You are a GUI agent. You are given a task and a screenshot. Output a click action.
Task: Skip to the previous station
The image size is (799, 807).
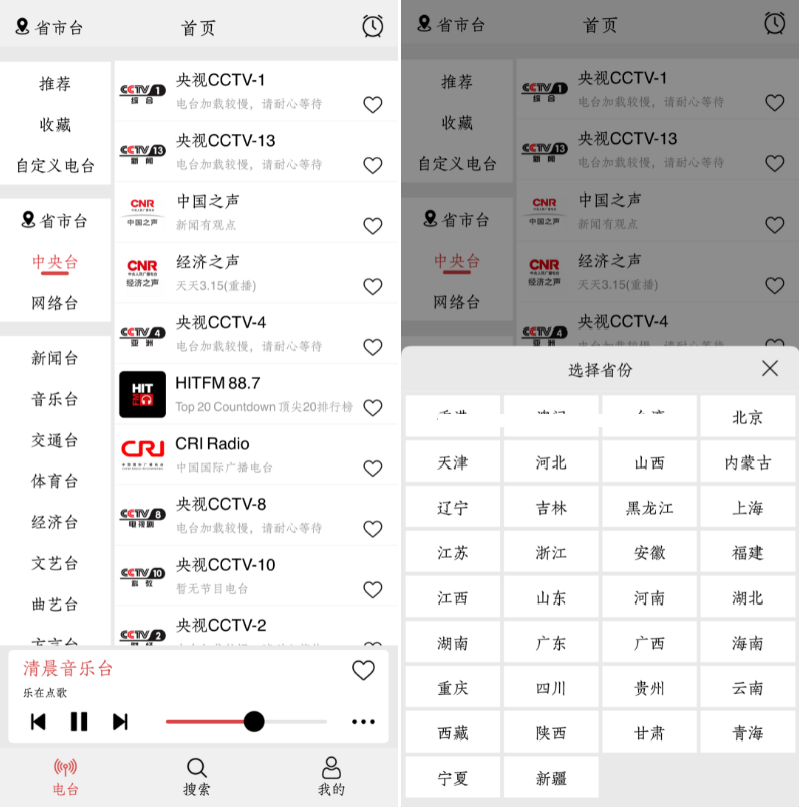[38, 721]
